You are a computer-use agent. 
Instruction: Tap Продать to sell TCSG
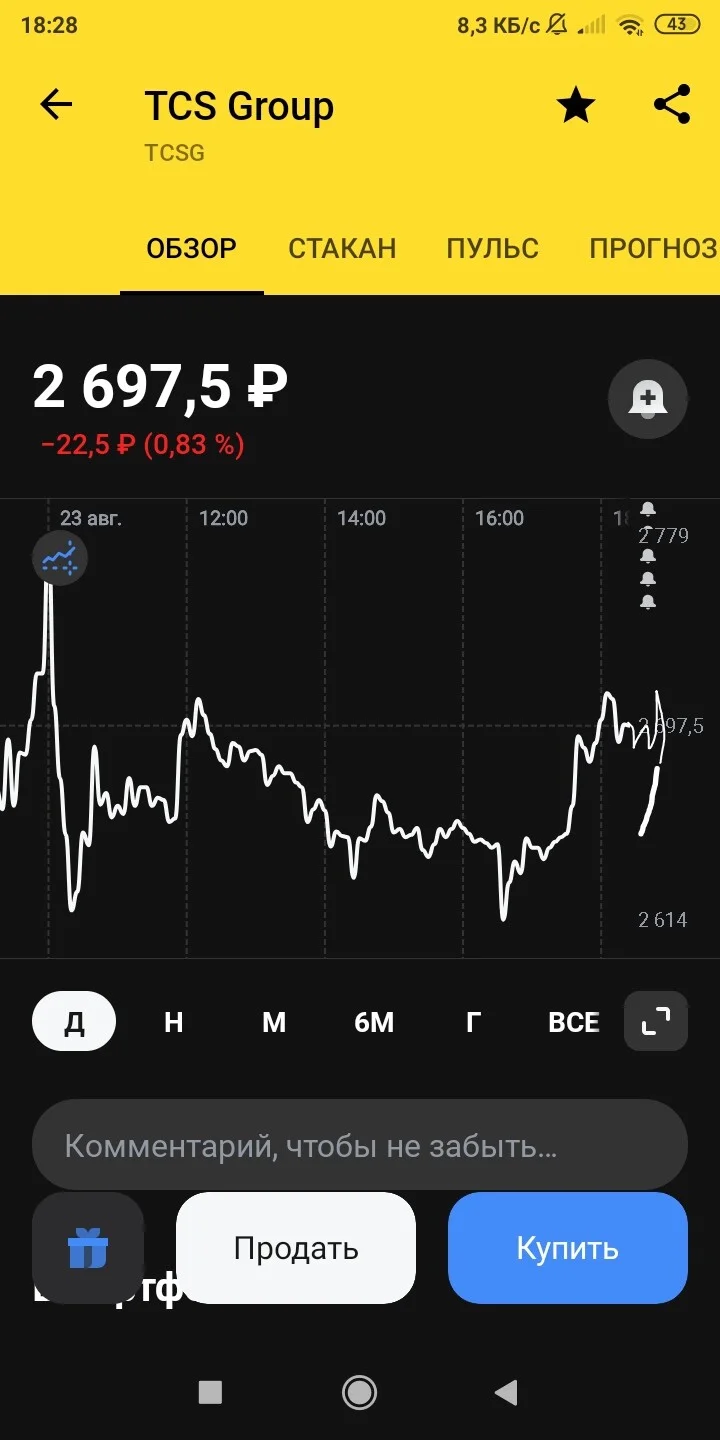coord(296,1248)
